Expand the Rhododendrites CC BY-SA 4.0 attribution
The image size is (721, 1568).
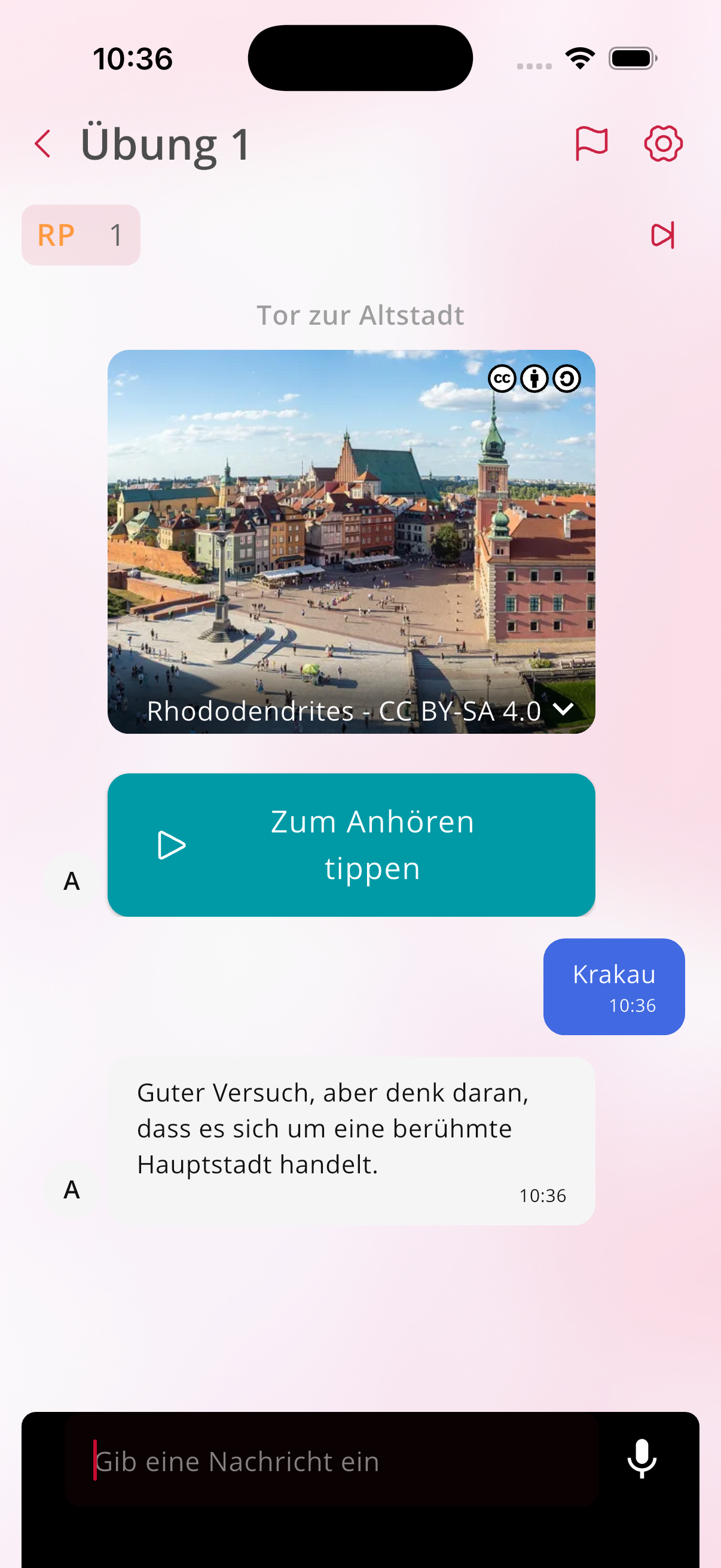[563, 709]
